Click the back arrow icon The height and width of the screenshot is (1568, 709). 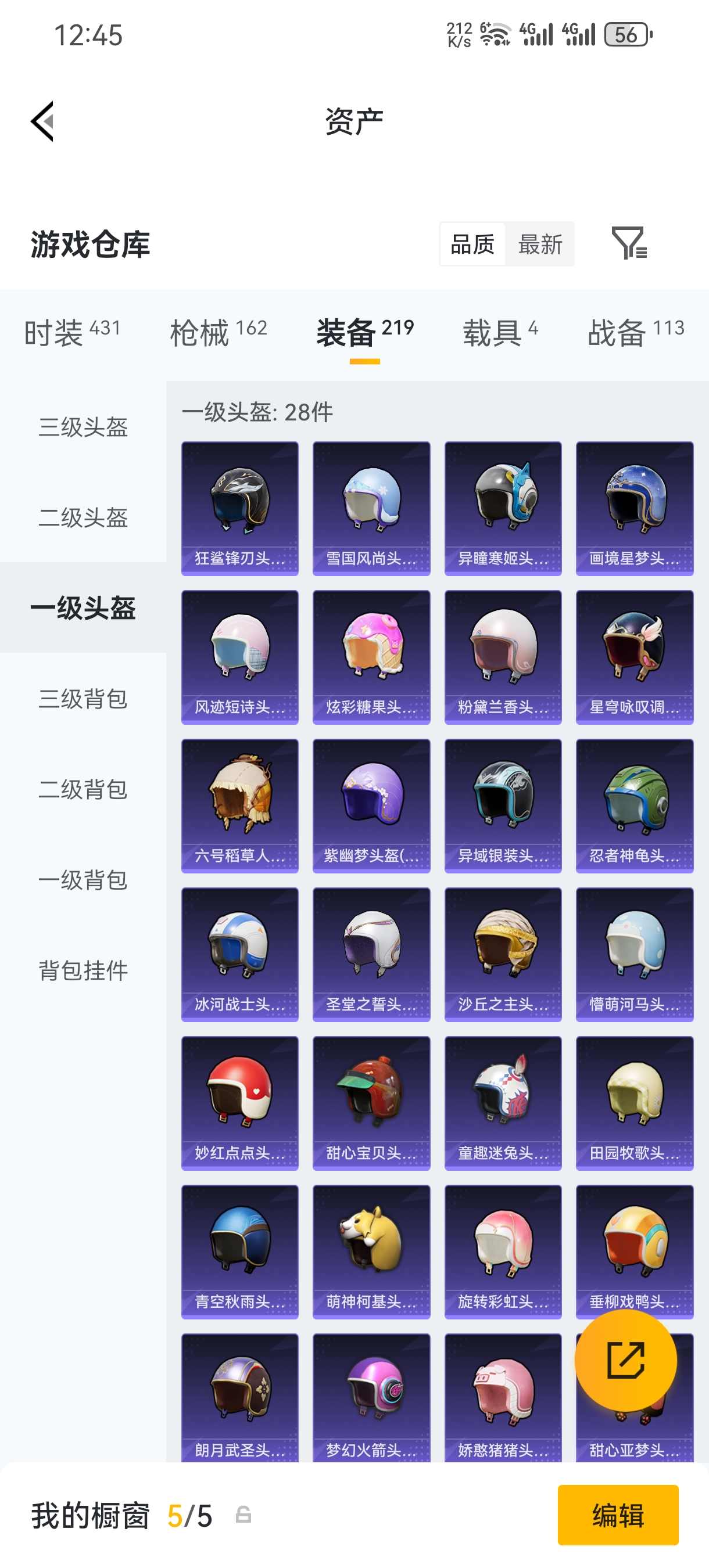click(x=41, y=121)
